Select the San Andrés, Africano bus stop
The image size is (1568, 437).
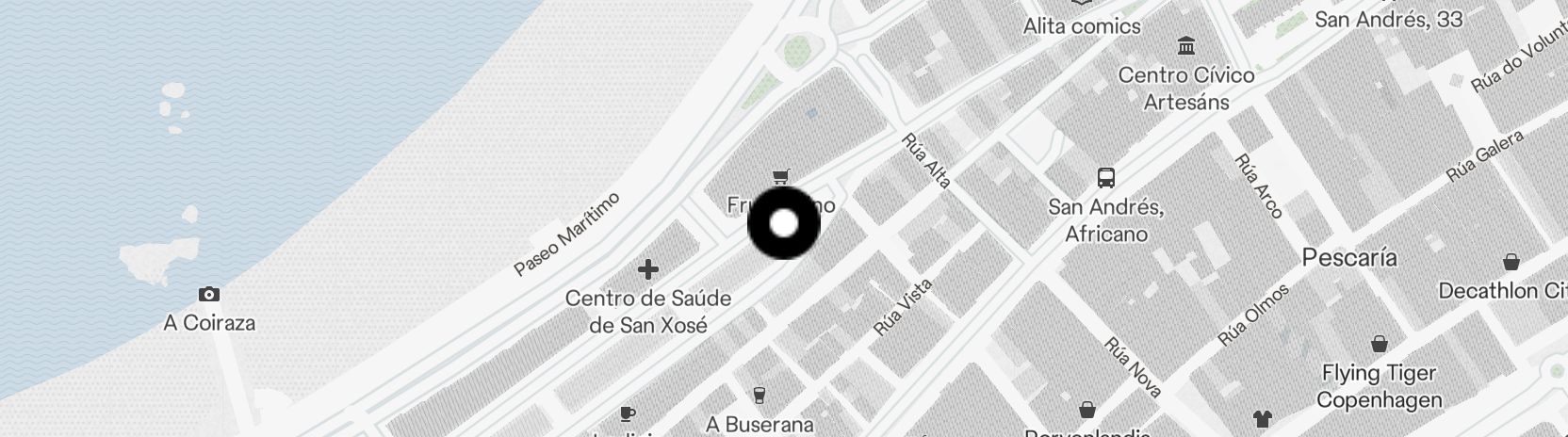pyautogui.click(x=1106, y=178)
